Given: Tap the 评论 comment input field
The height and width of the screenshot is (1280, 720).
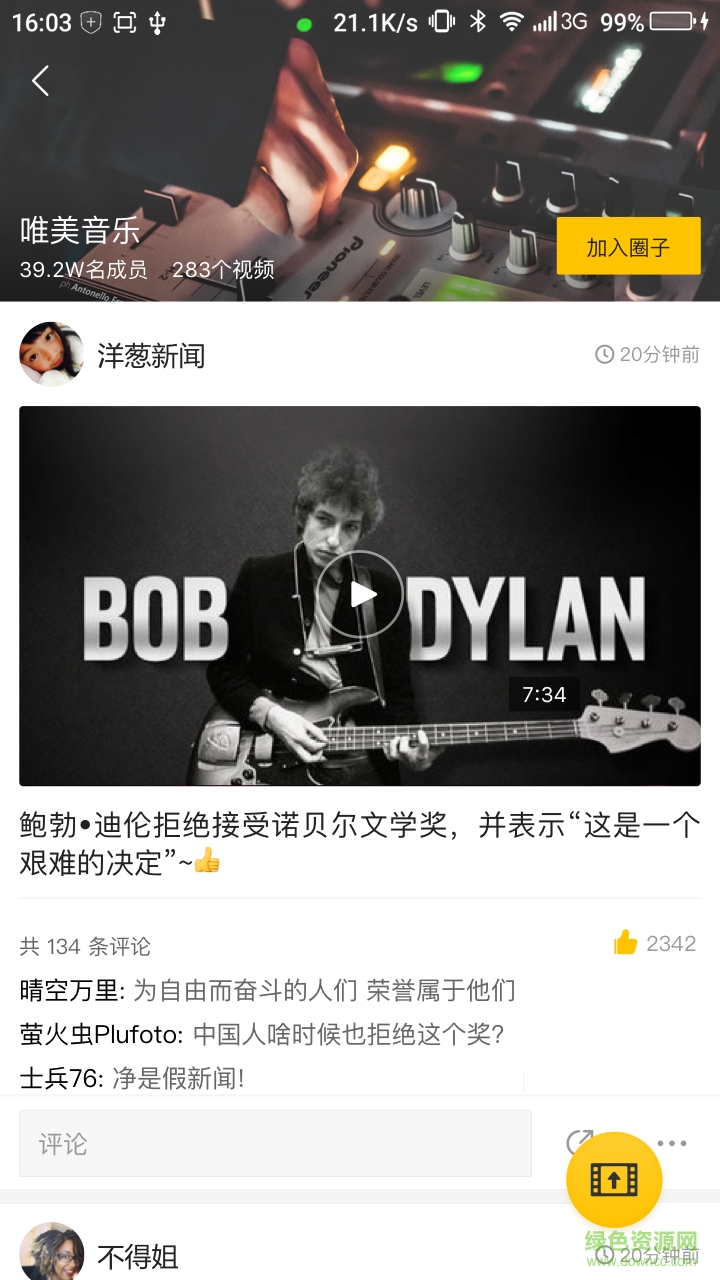Looking at the screenshot, I should point(275,1143).
